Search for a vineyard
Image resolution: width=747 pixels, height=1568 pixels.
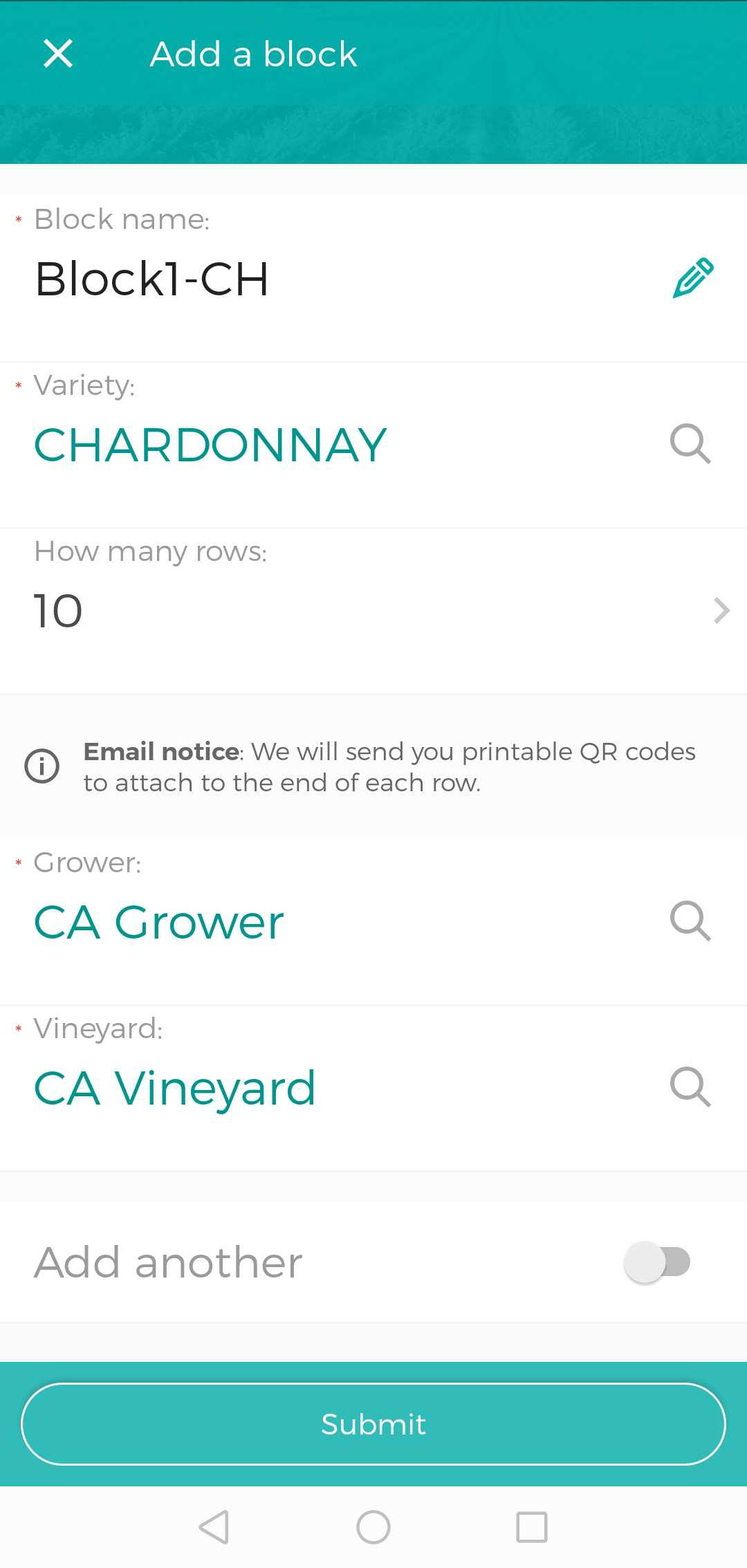tap(690, 1087)
